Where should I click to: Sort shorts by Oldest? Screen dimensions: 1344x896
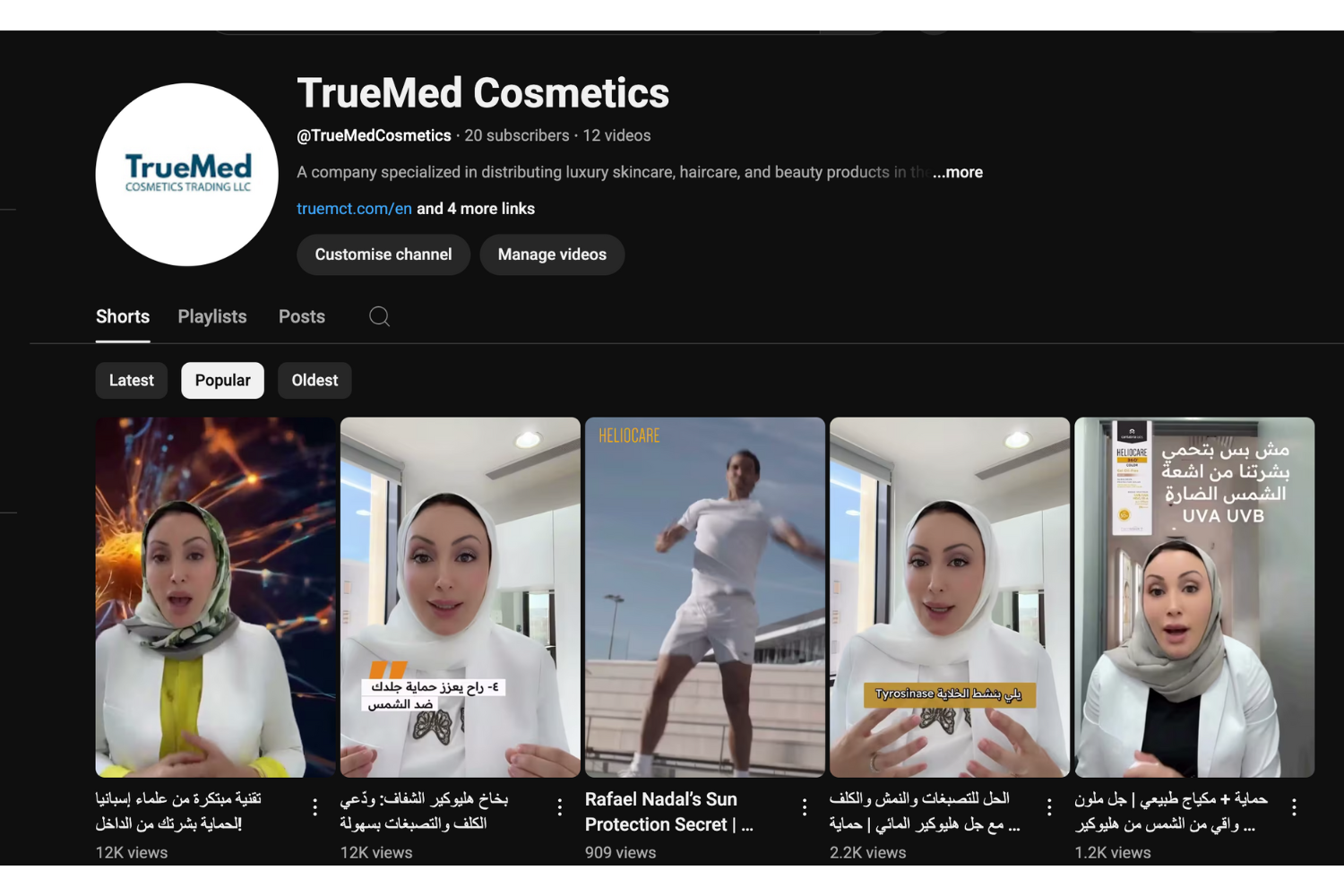(314, 380)
